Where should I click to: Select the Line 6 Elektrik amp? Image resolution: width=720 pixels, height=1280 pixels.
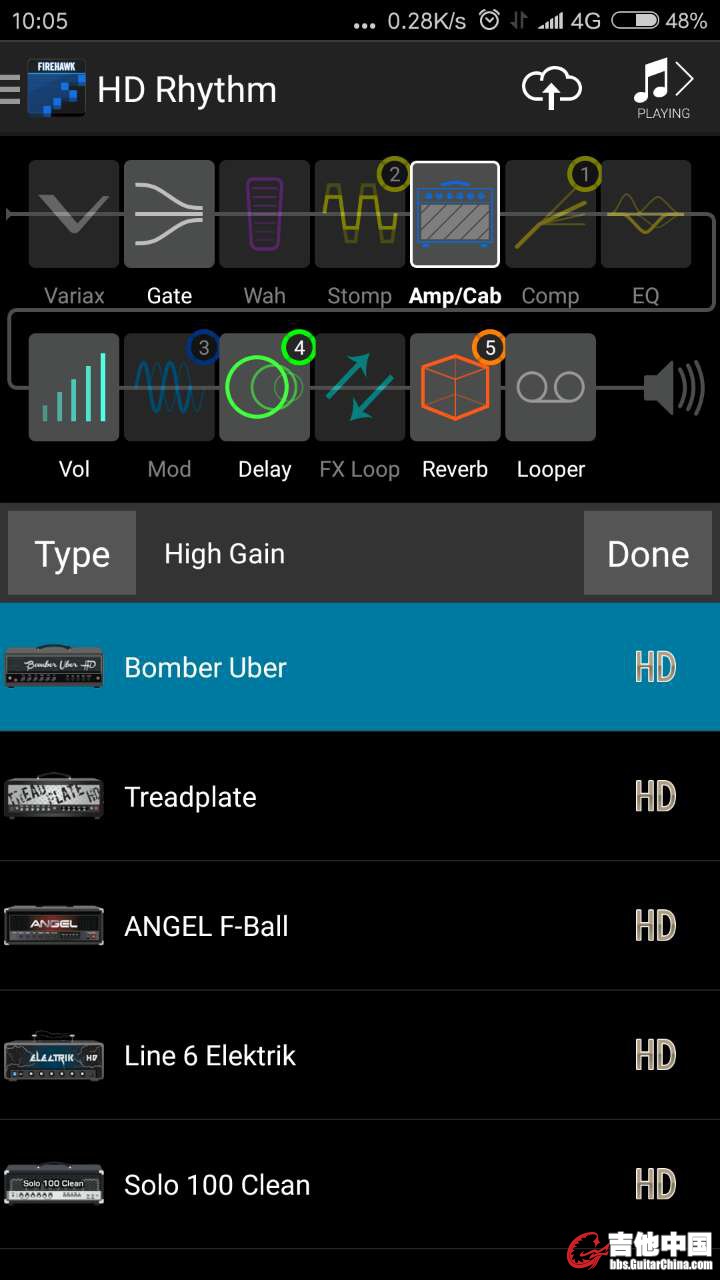click(x=360, y=1055)
